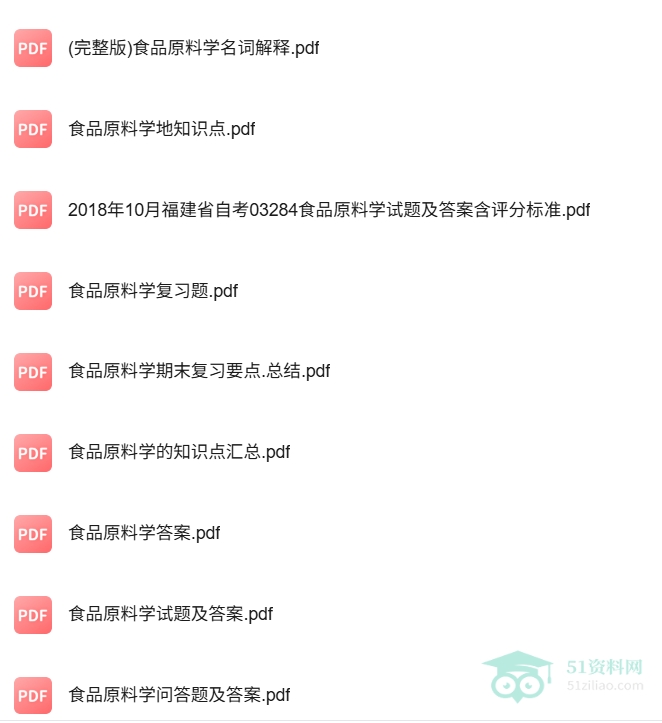Open the 2018年10月福建省自考03284 exam PDF

point(329,210)
